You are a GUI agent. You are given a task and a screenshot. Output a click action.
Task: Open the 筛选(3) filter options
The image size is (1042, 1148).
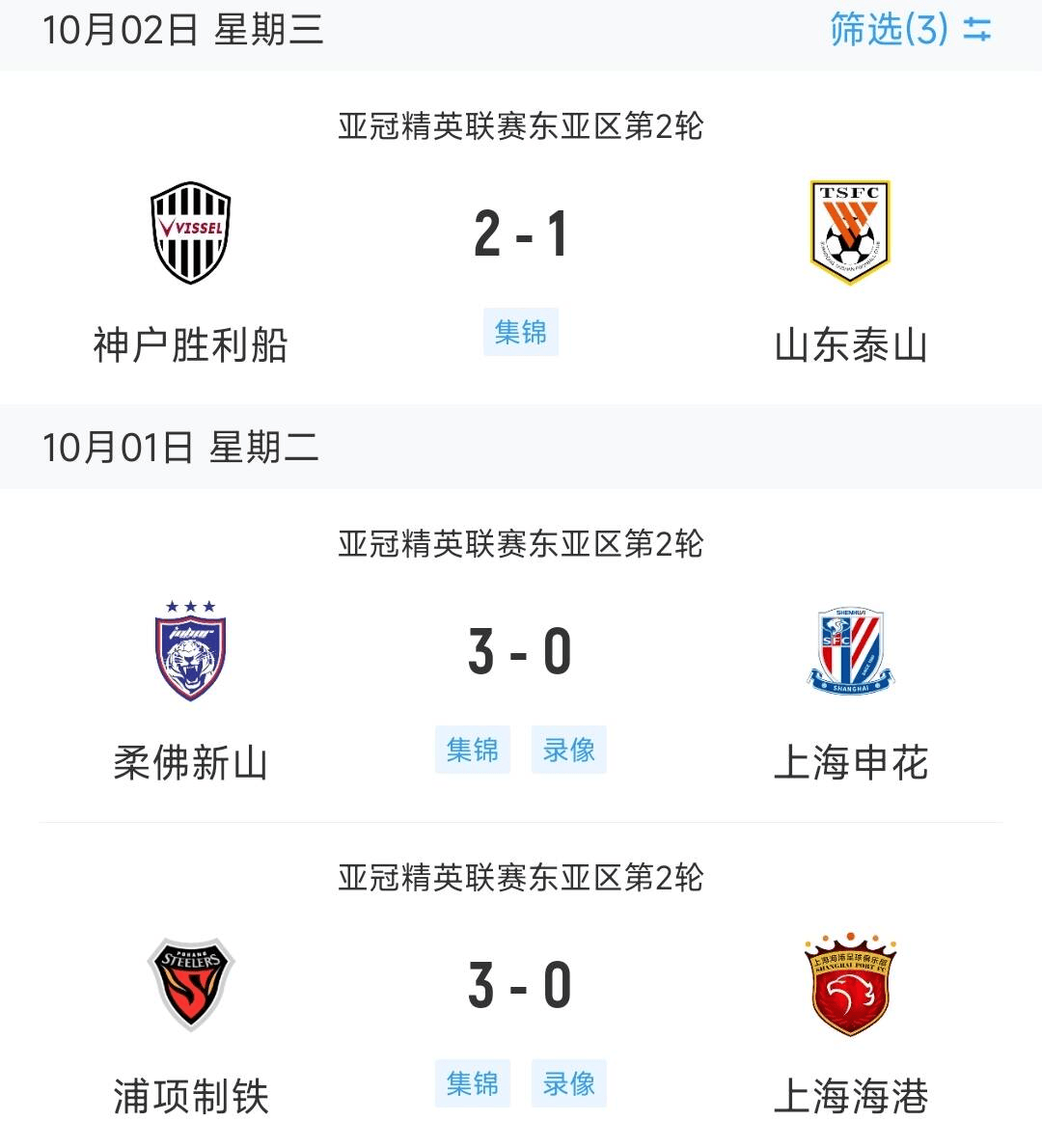click(x=888, y=29)
